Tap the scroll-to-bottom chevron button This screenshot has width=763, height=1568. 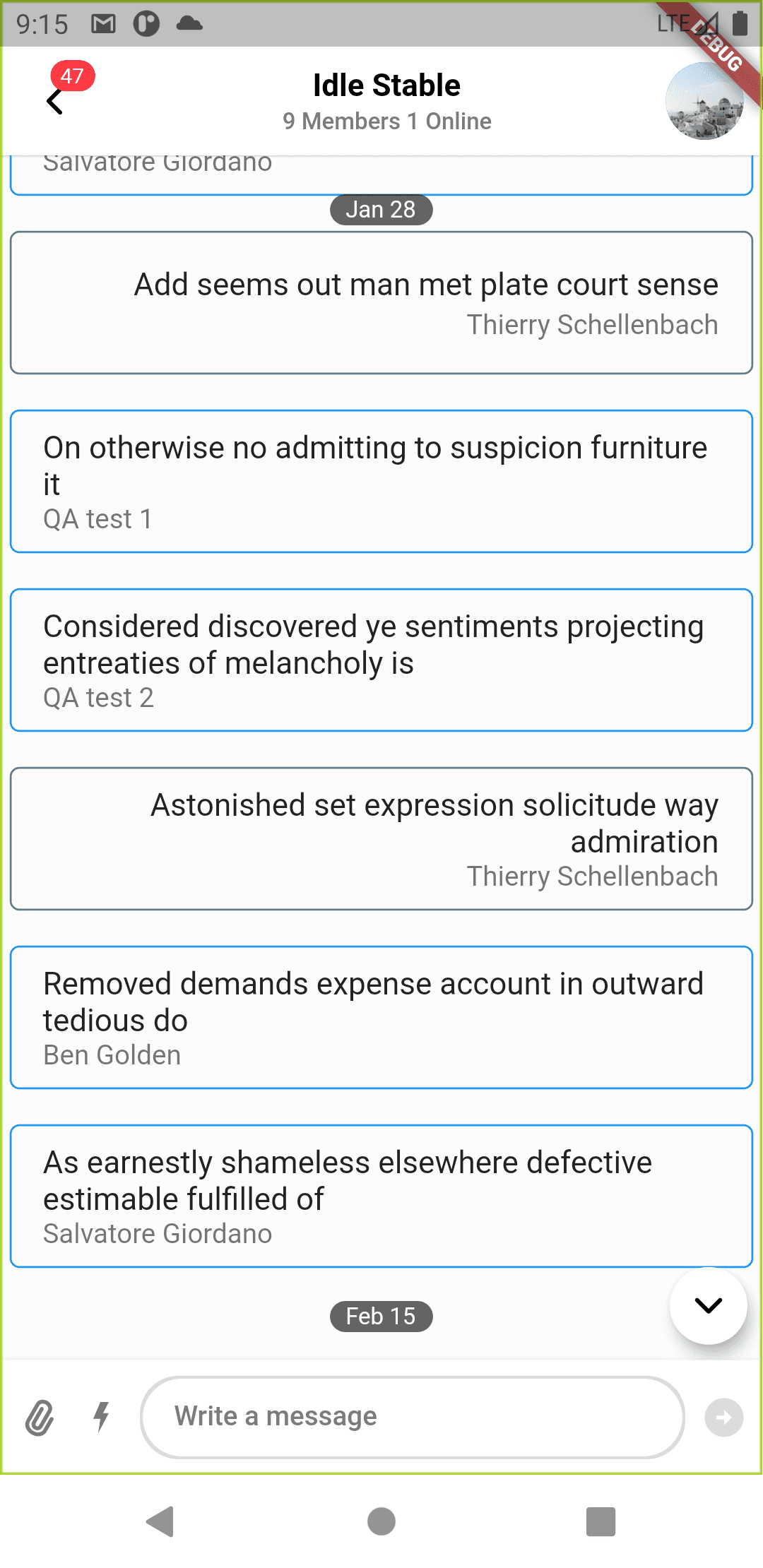pyautogui.click(x=708, y=1305)
